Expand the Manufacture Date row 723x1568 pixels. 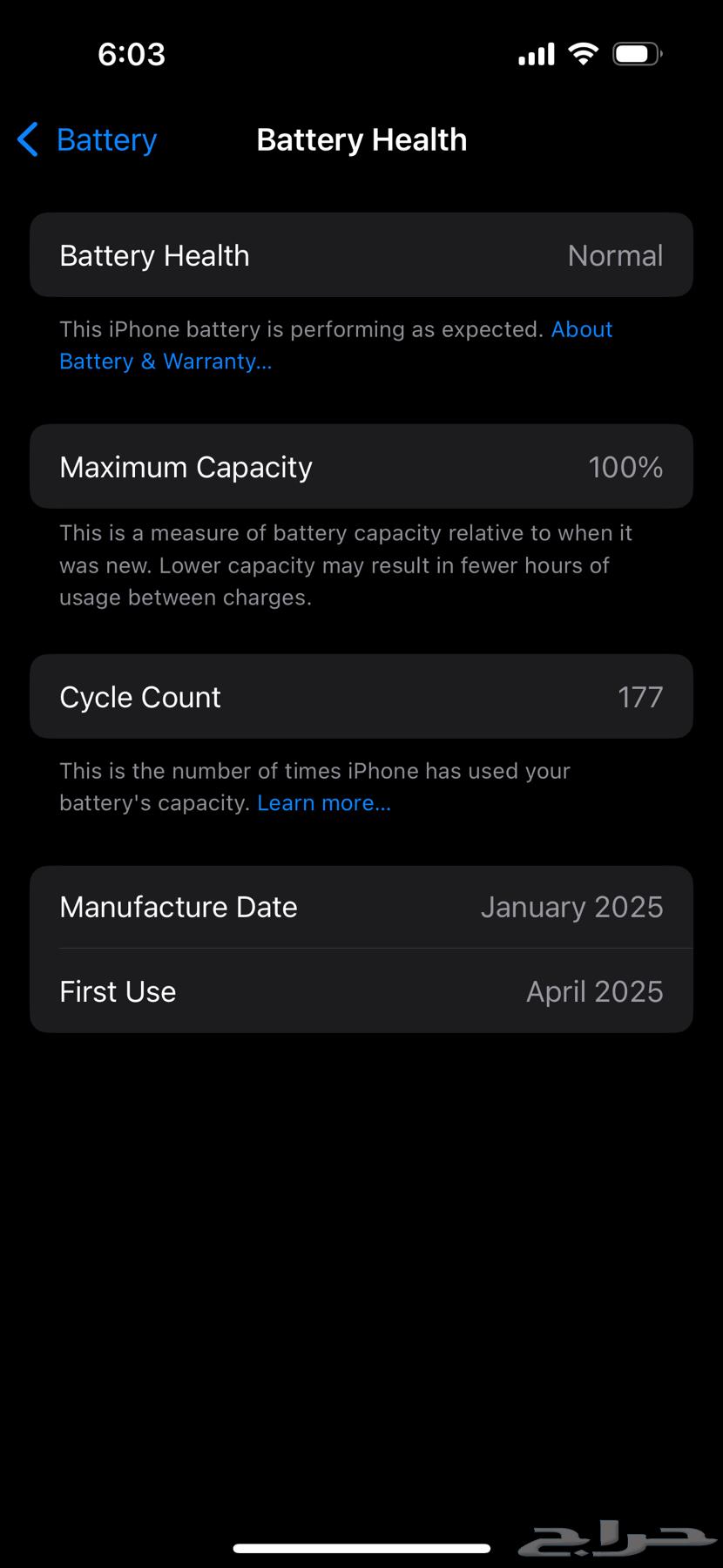pyautogui.click(x=361, y=906)
